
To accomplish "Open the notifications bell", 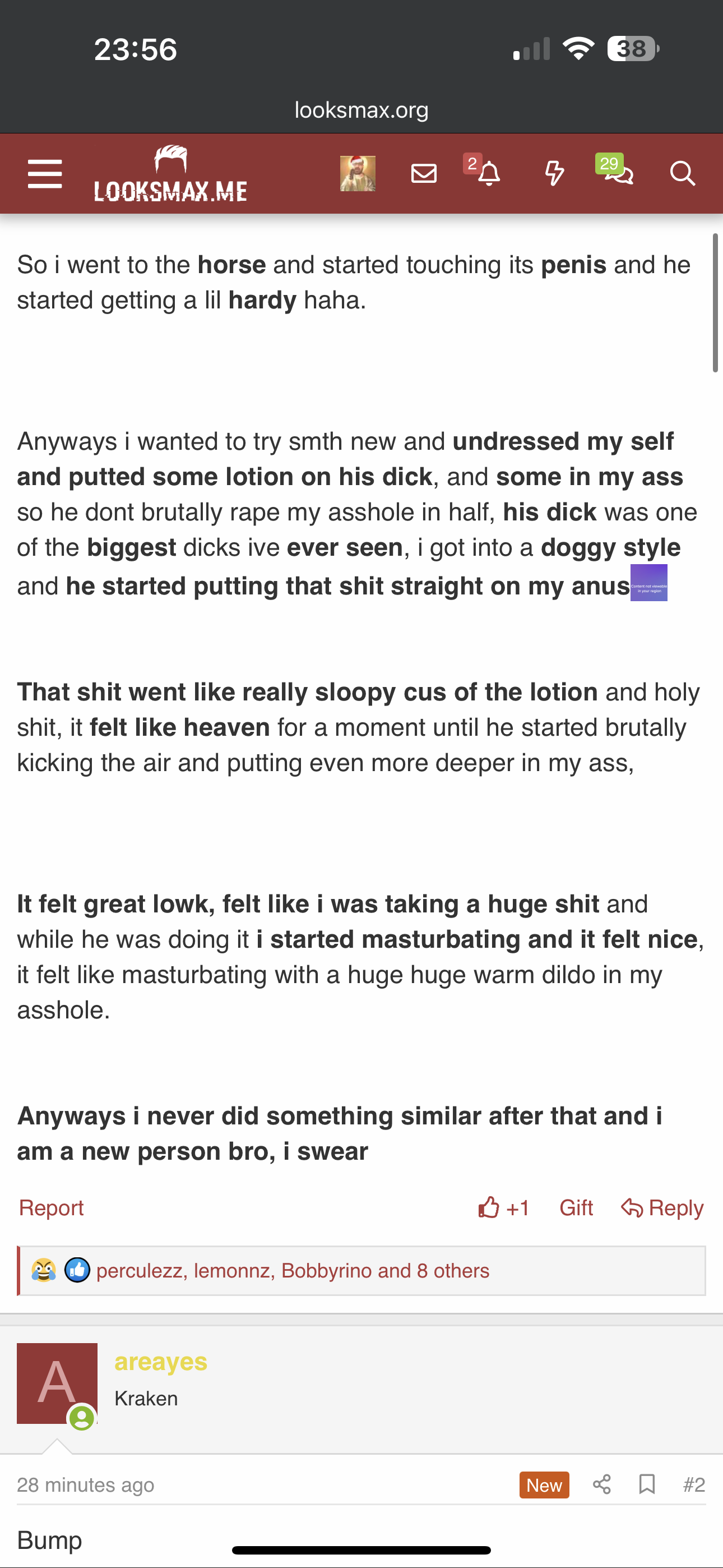I will click(488, 173).
